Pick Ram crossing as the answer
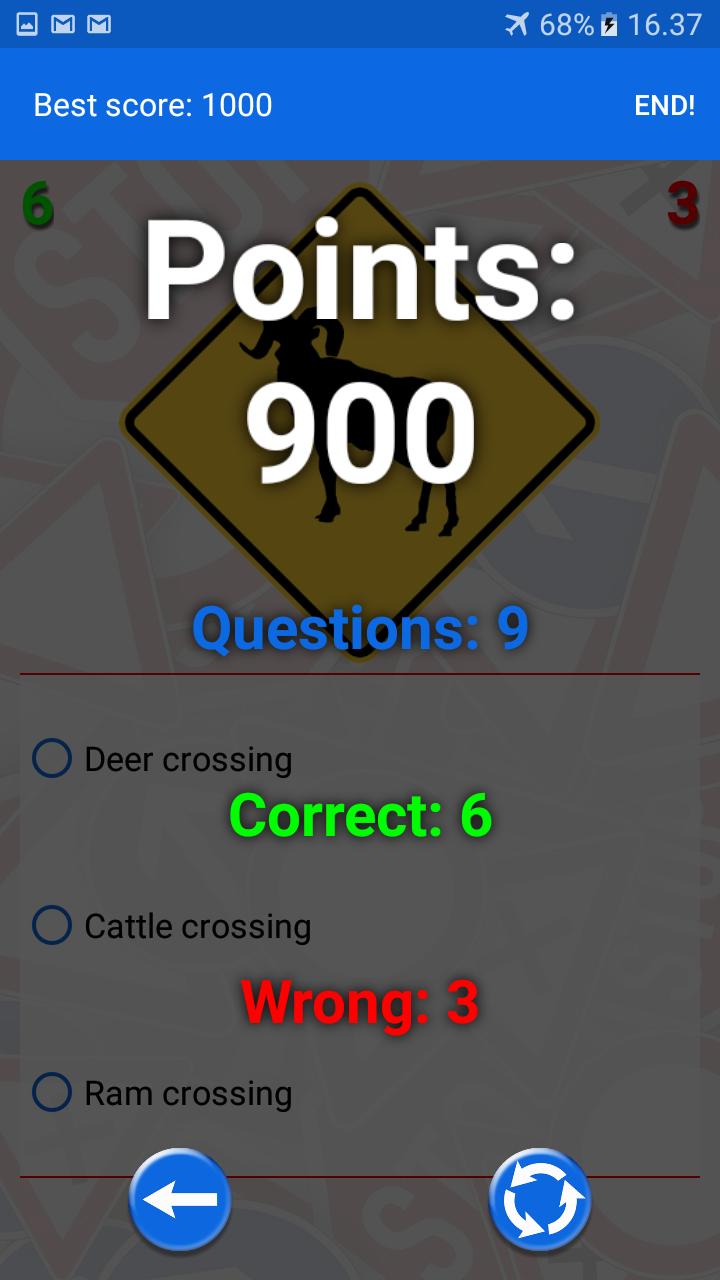Image resolution: width=720 pixels, height=1280 pixels. tap(52, 1093)
